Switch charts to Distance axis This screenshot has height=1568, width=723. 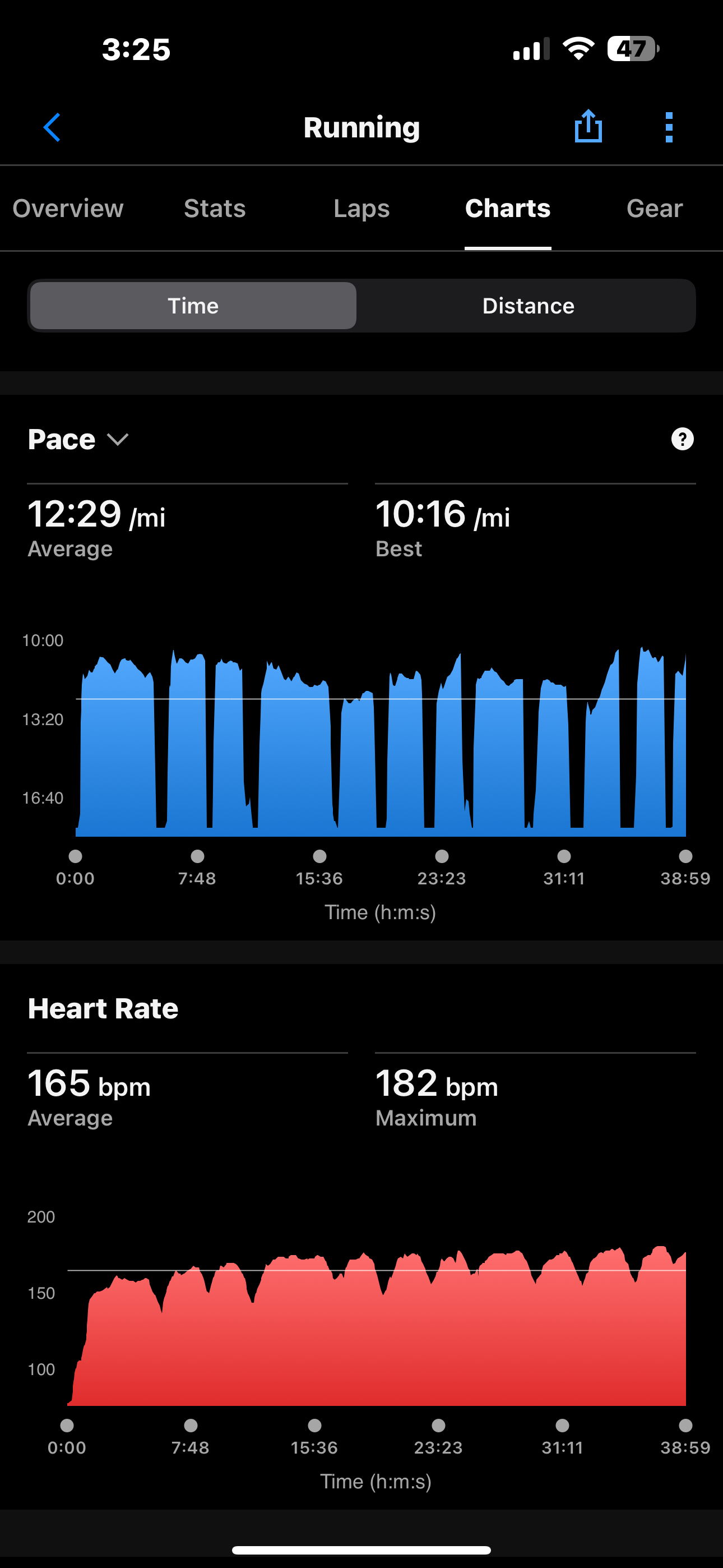[x=527, y=306]
